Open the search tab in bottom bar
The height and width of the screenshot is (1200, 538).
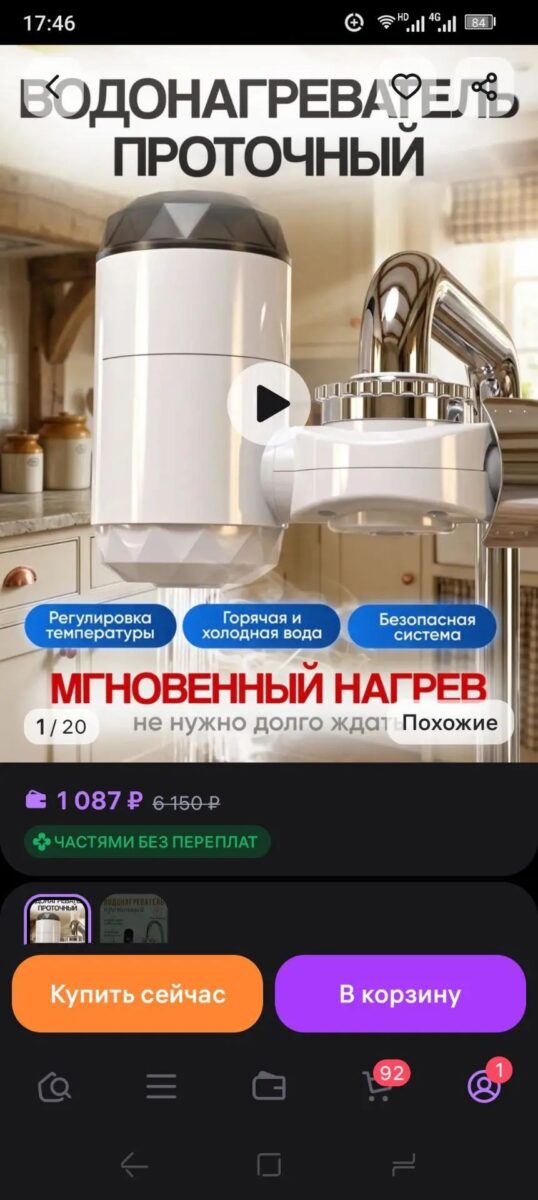pyautogui.click(x=54, y=1086)
